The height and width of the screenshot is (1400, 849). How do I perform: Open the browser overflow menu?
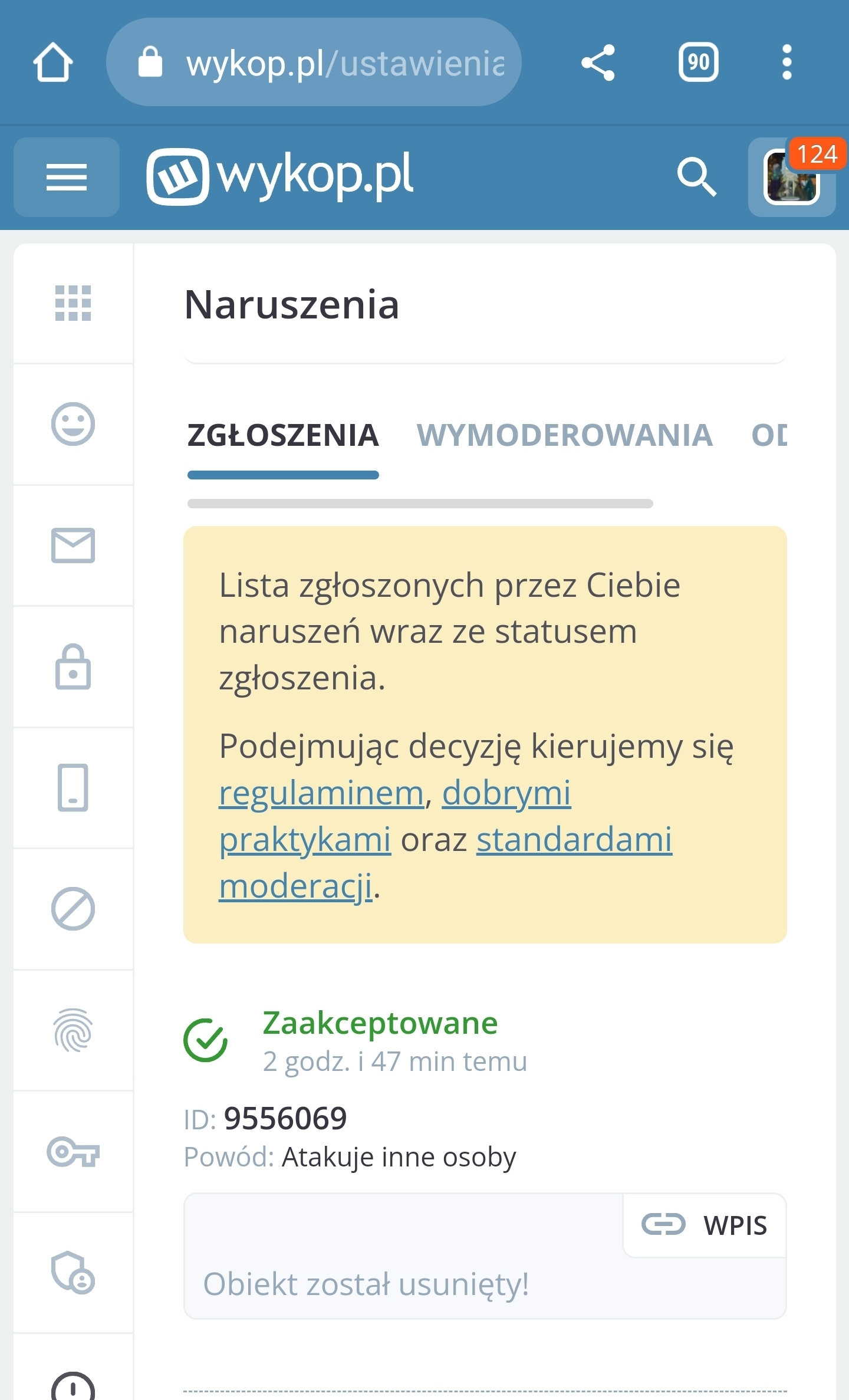(787, 62)
